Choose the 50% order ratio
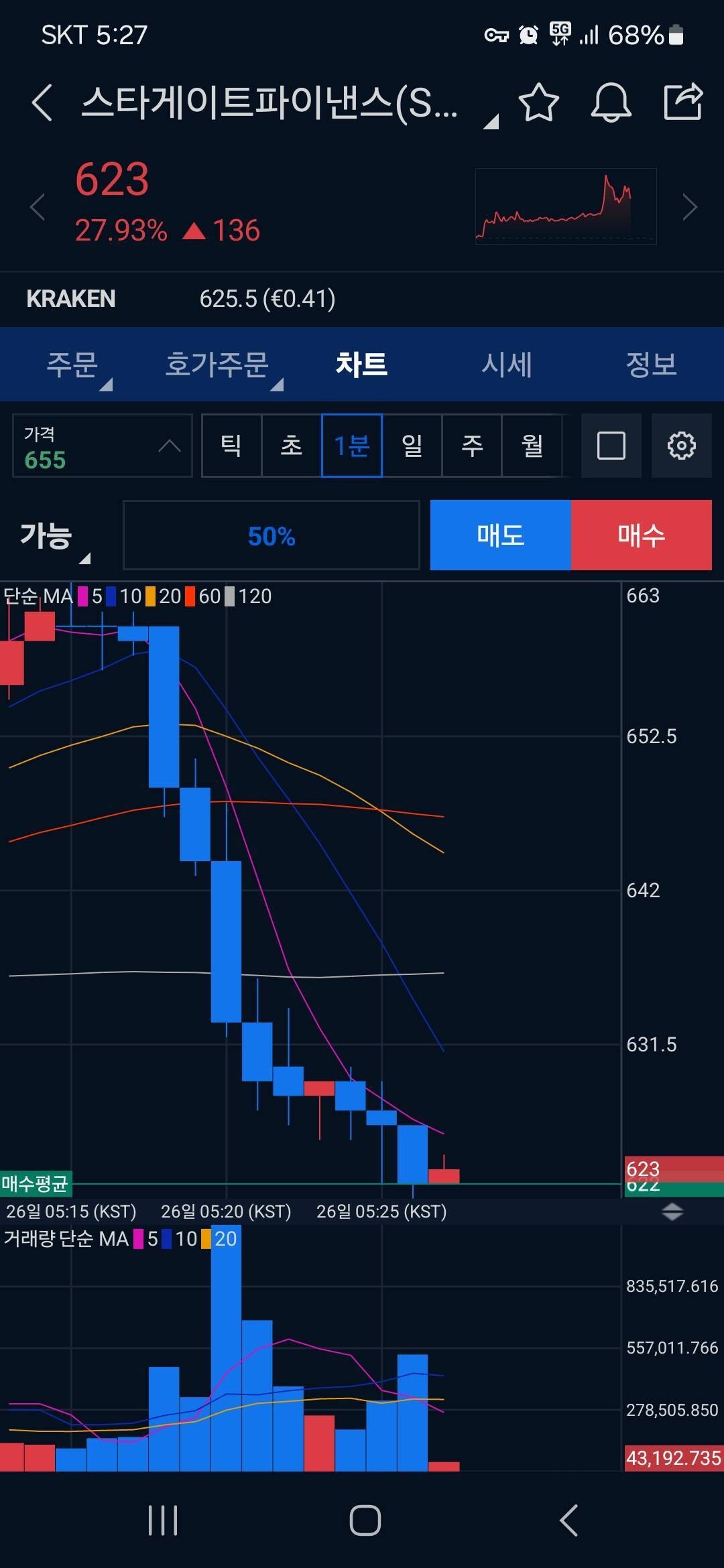 271,535
